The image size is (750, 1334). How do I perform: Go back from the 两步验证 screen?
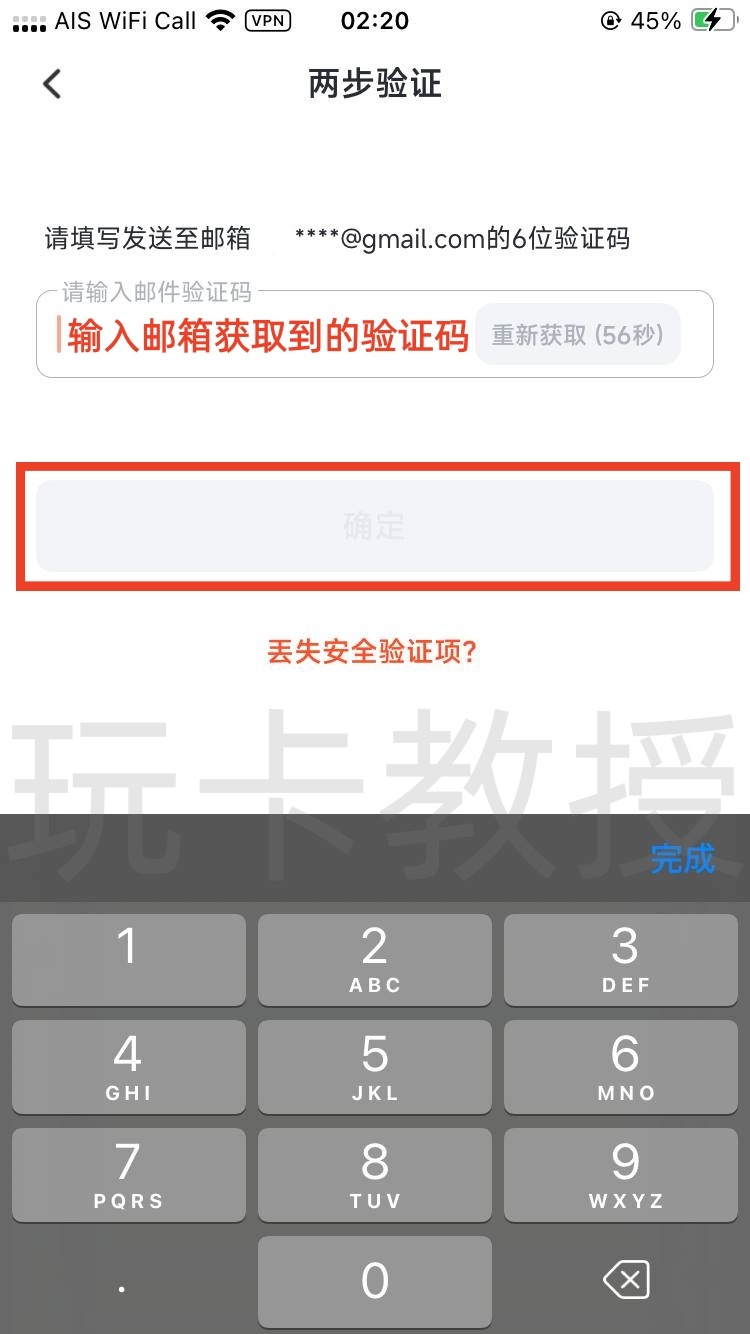pyautogui.click(x=52, y=84)
